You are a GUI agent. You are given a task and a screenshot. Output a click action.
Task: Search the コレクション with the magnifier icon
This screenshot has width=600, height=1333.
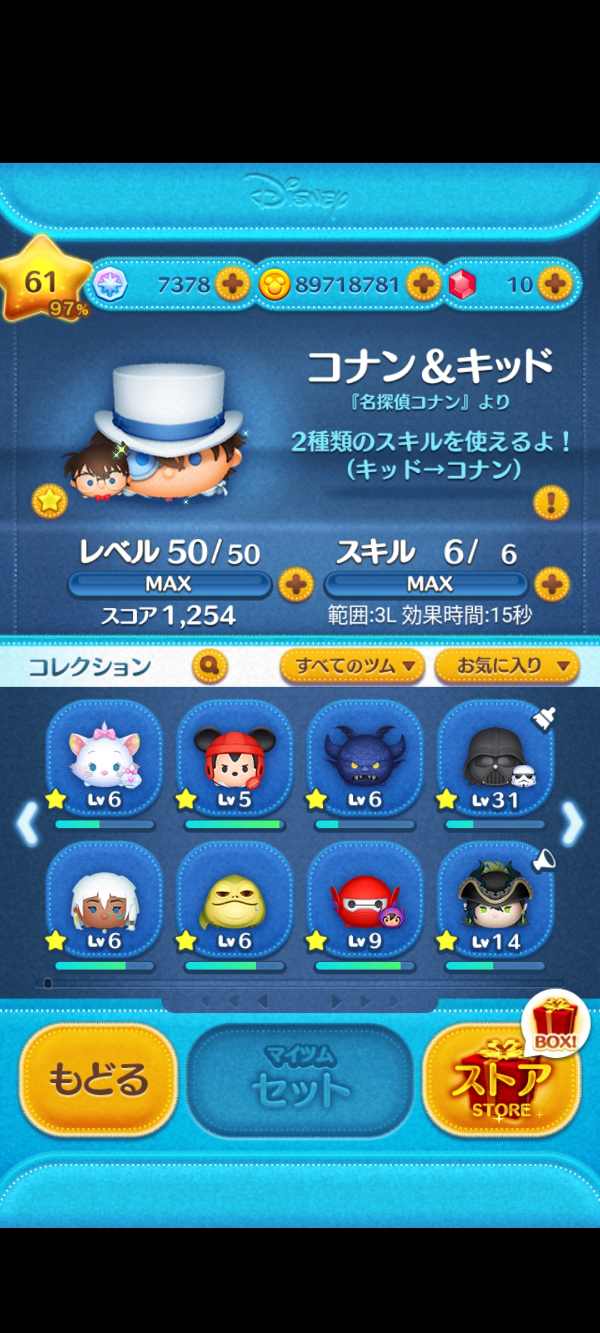pyautogui.click(x=209, y=664)
